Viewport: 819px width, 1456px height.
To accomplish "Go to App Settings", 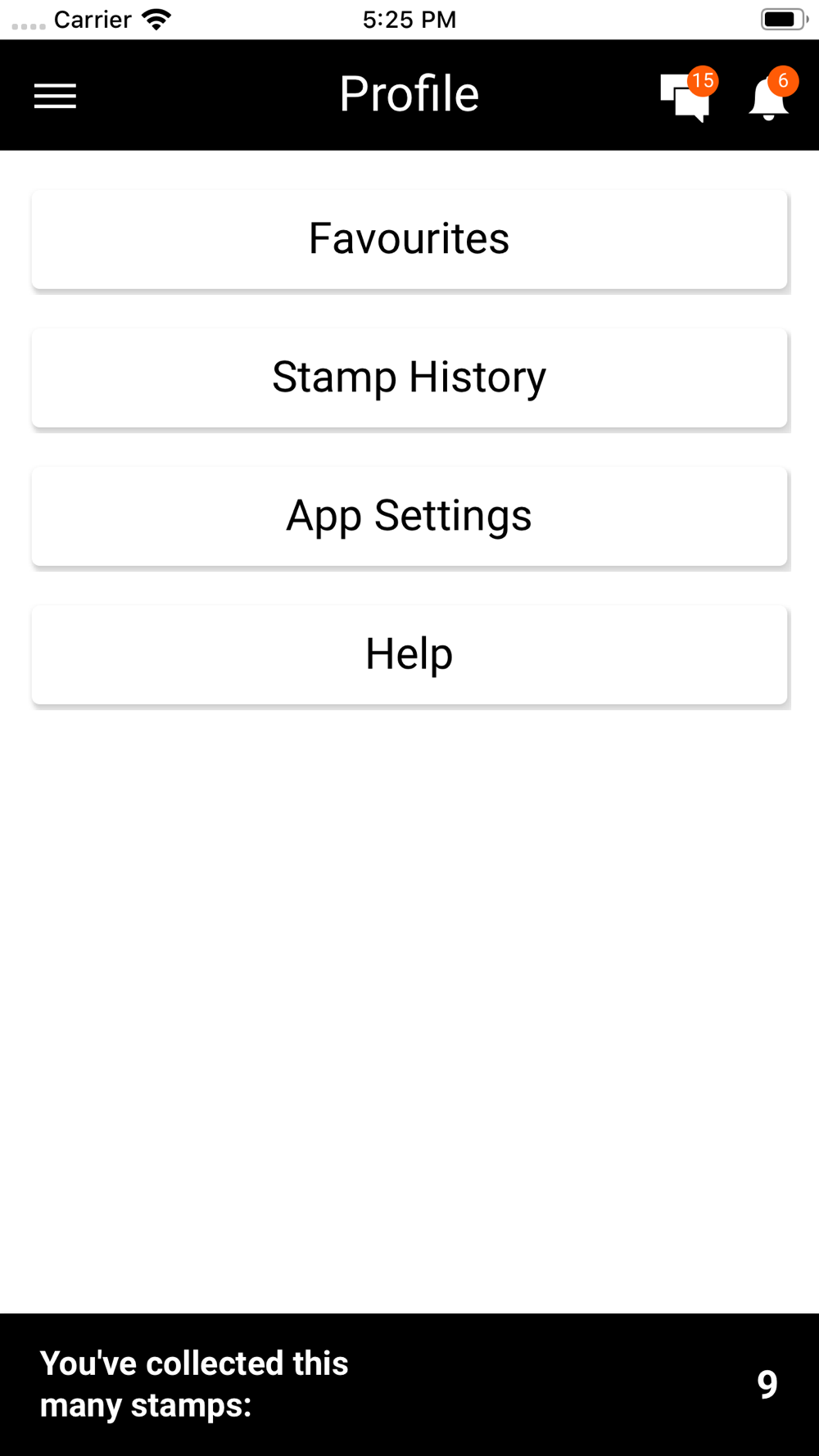I will point(409,516).
